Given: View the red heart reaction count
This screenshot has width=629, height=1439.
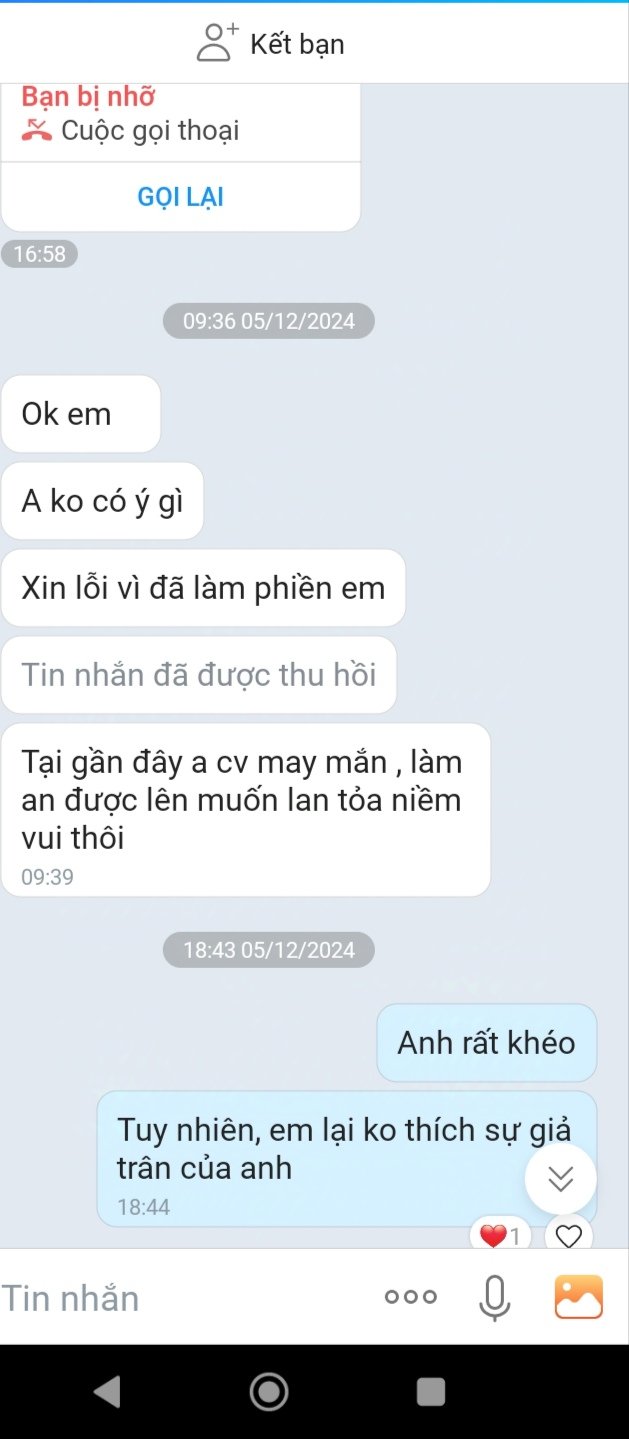Looking at the screenshot, I should (x=500, y=1236).
